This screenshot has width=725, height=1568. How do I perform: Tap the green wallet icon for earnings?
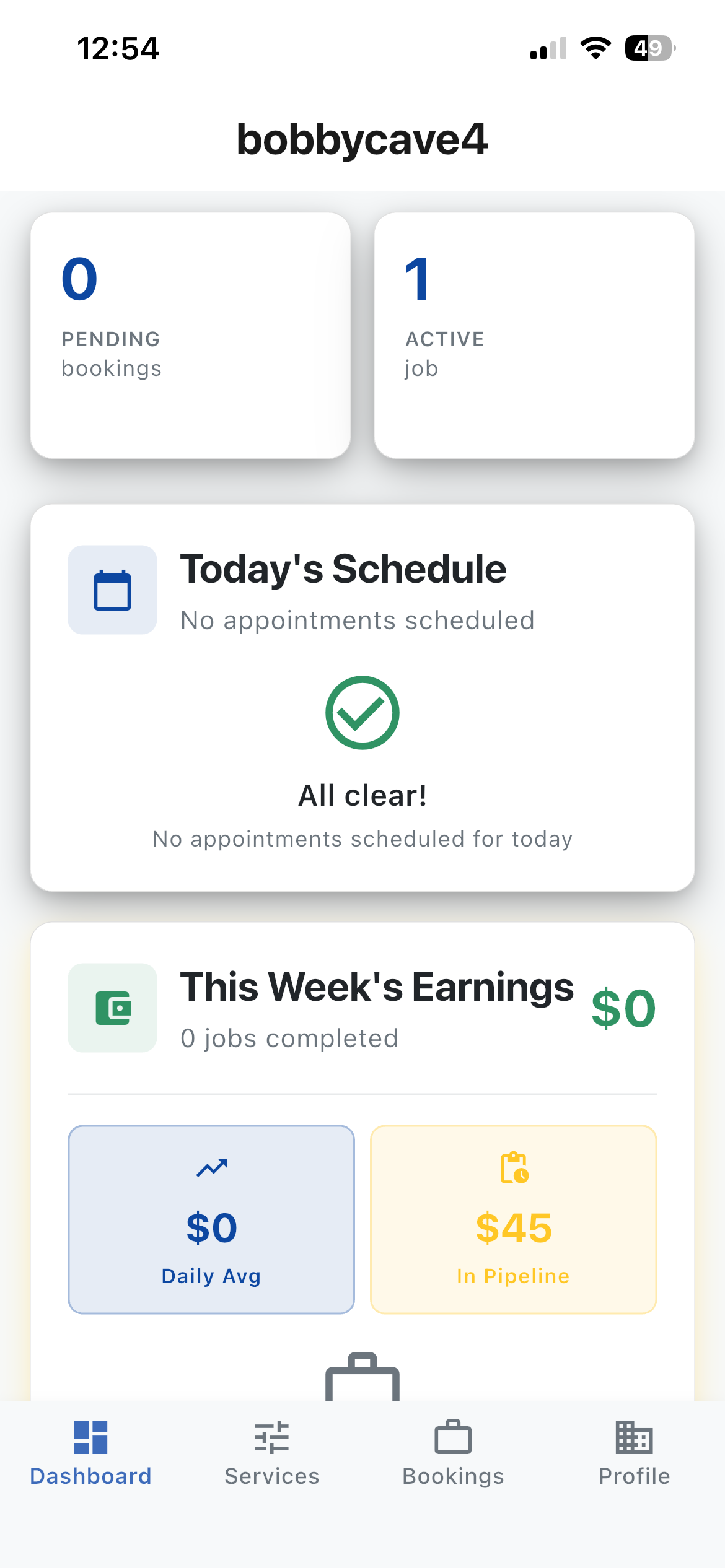[x=112, y=1008]
